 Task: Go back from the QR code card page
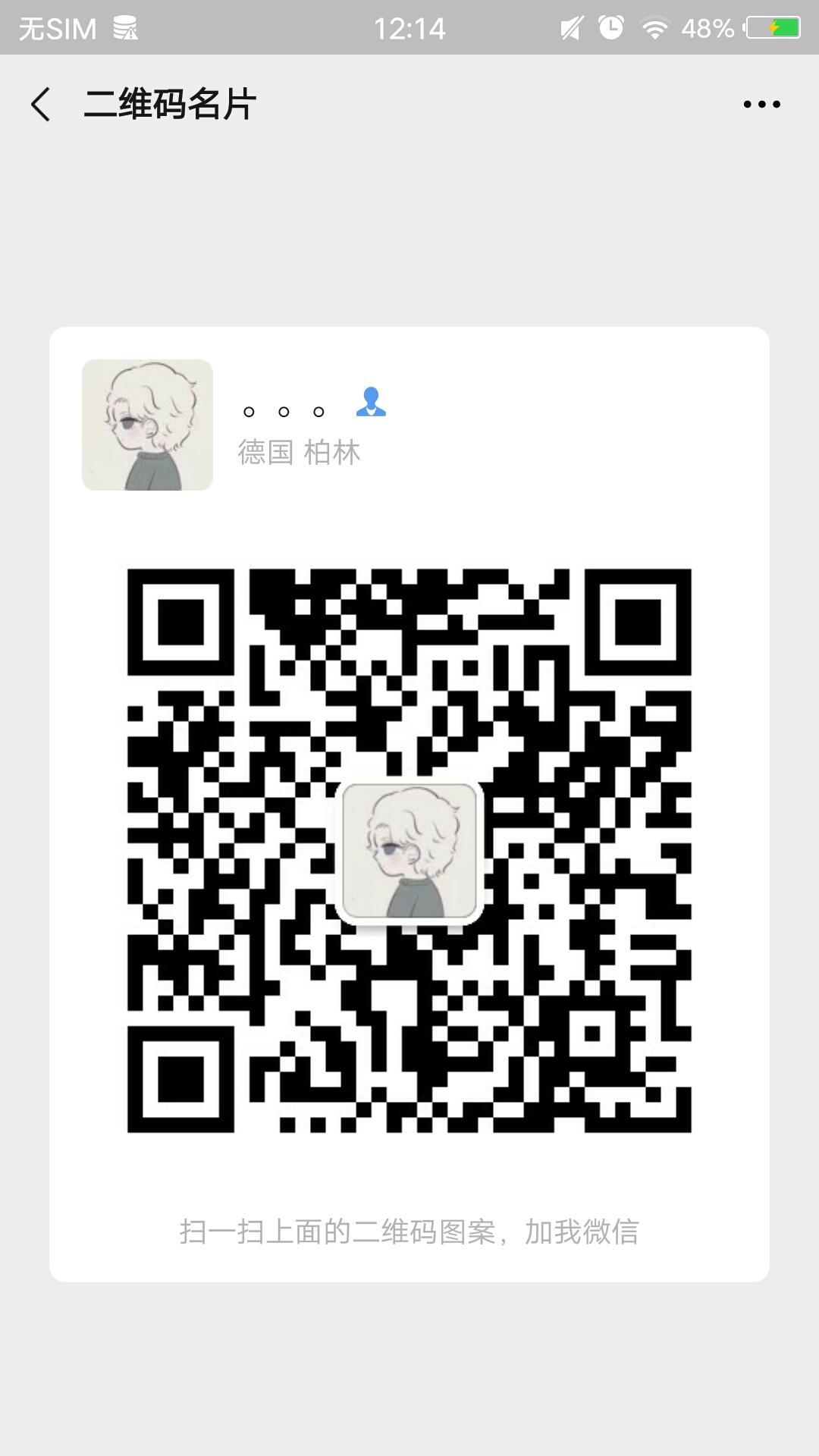click(41, 104)
